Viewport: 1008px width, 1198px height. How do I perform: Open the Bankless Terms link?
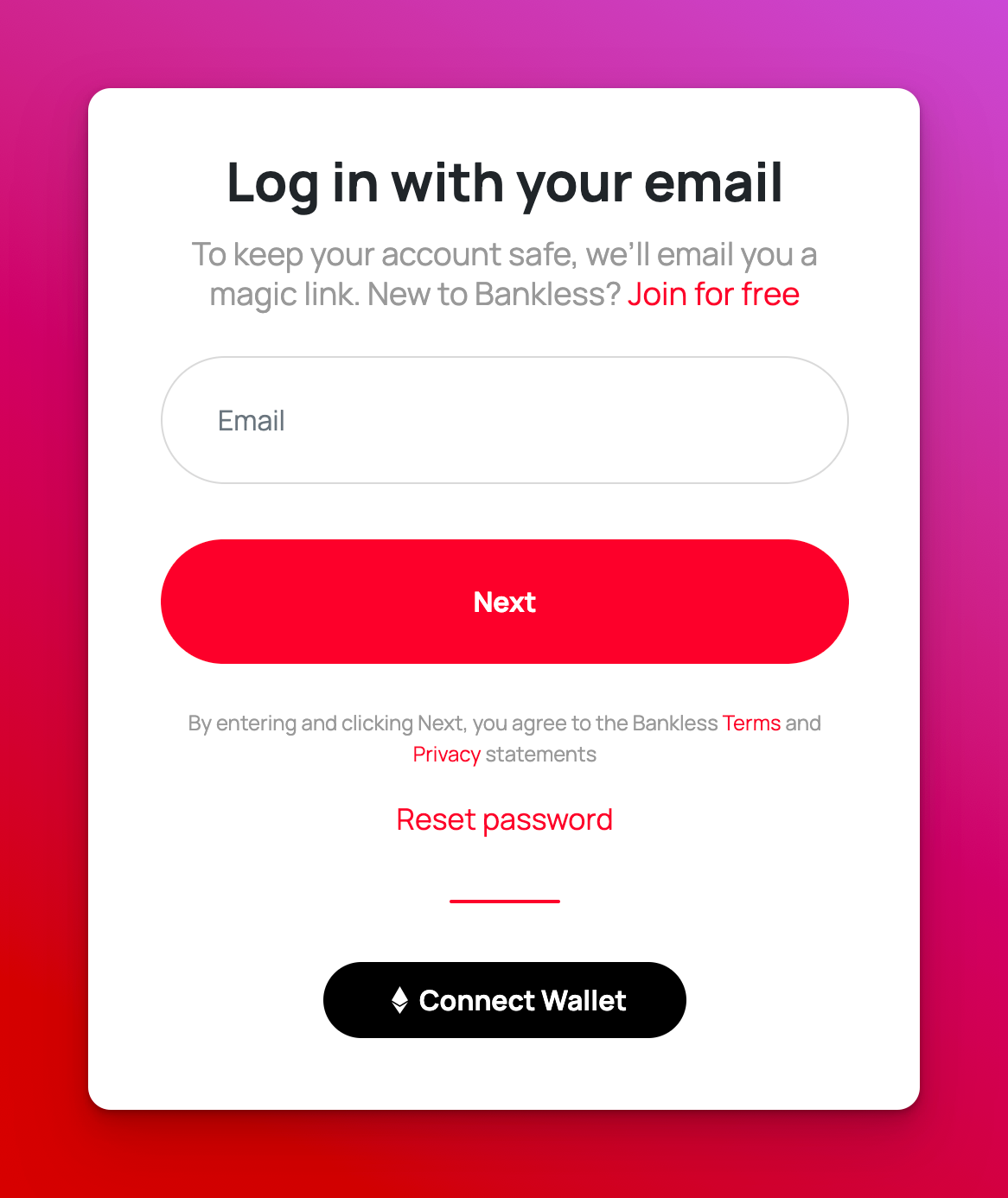pos(751,723)
